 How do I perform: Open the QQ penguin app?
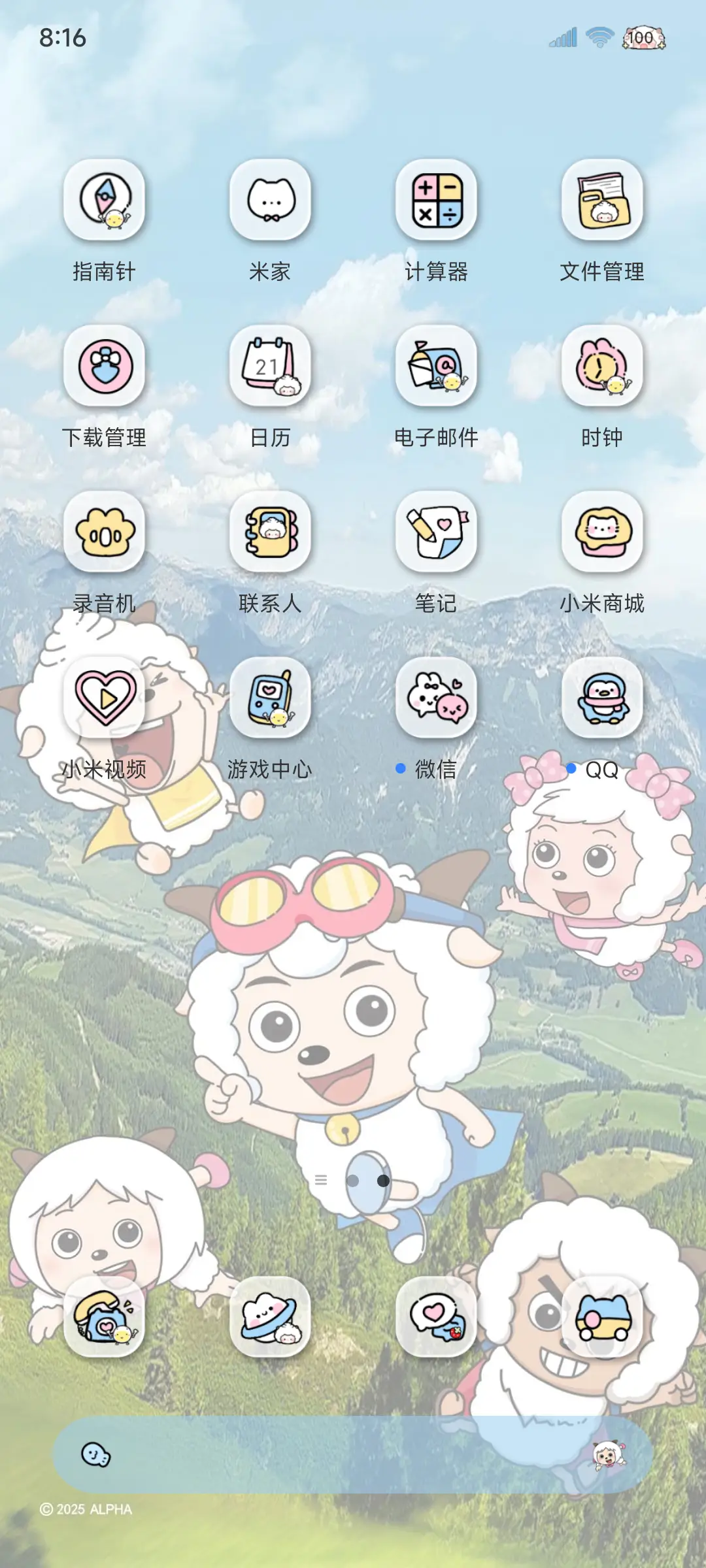(601, 700)
